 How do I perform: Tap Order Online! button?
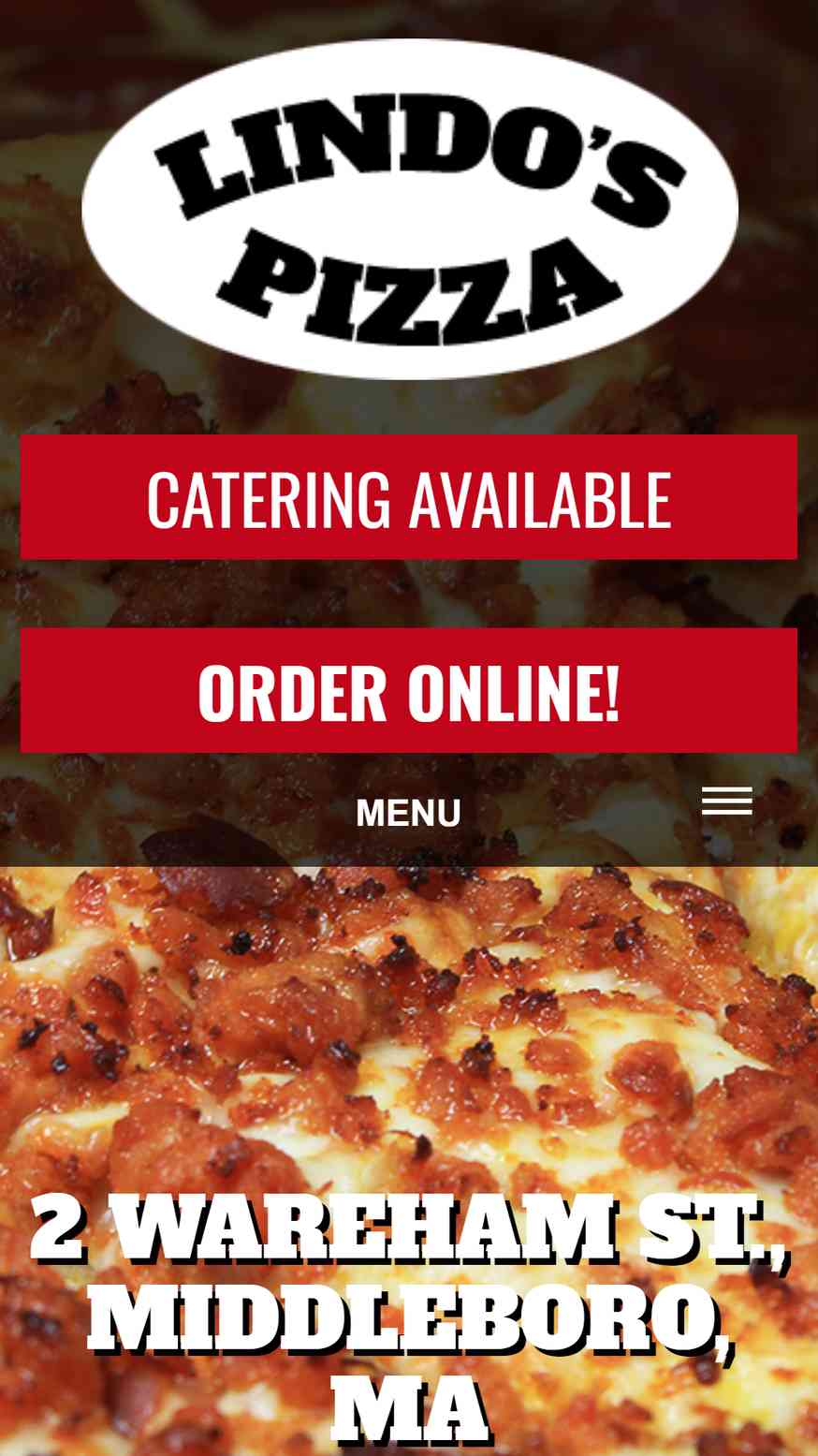click(x=409, y=691)
